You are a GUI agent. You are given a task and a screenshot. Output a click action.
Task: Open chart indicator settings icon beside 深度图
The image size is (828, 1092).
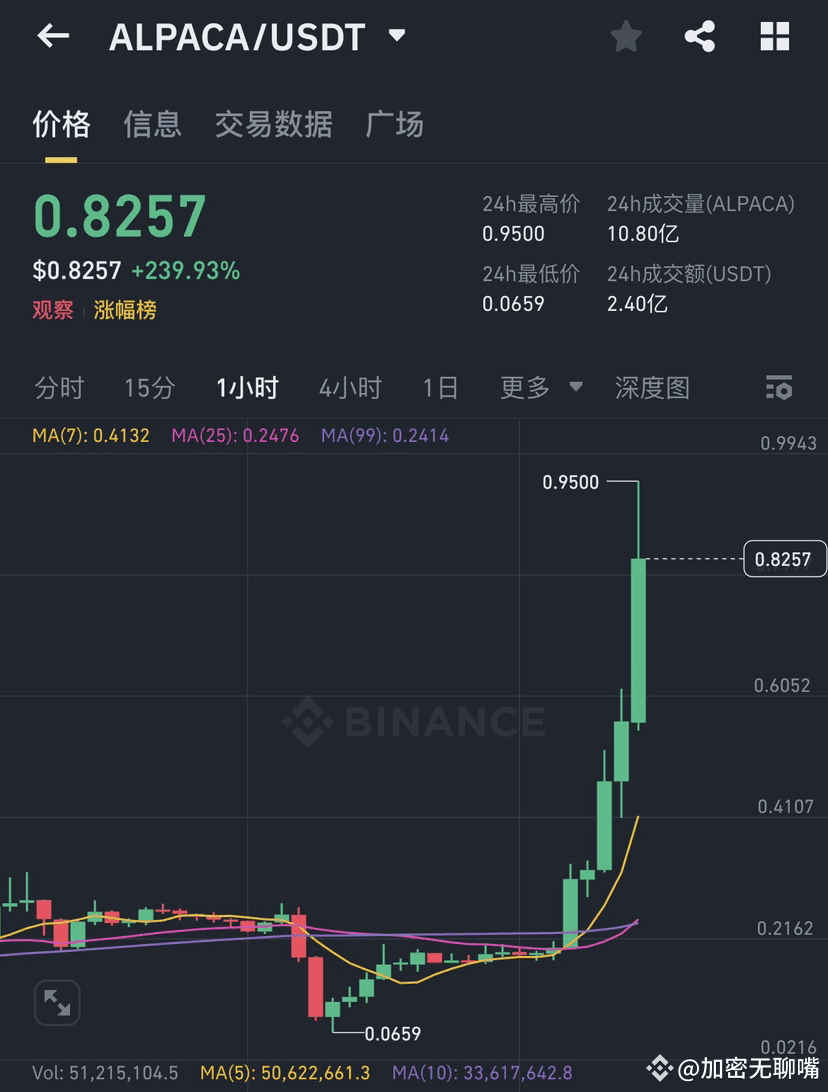[778, 388]
